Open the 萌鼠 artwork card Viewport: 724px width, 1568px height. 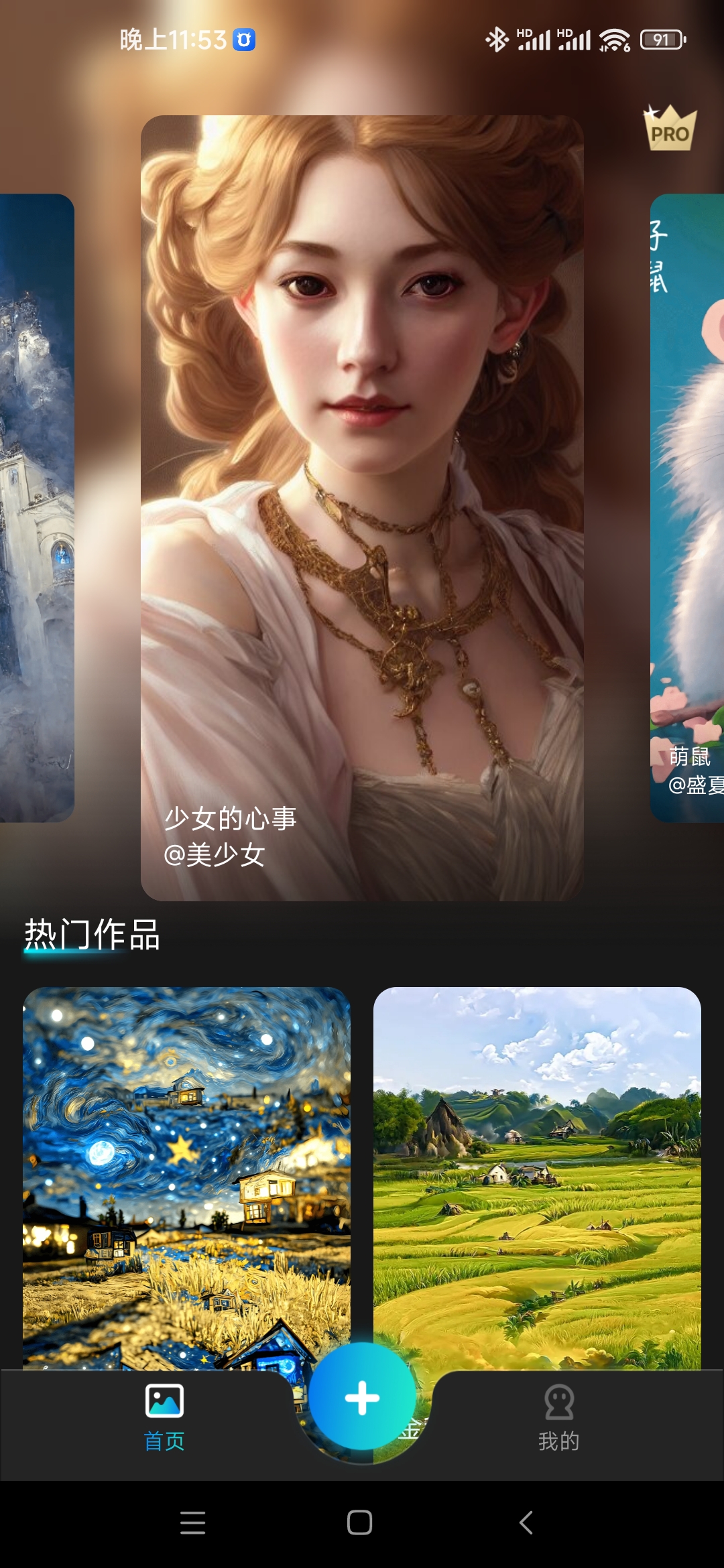pos(688,508)
